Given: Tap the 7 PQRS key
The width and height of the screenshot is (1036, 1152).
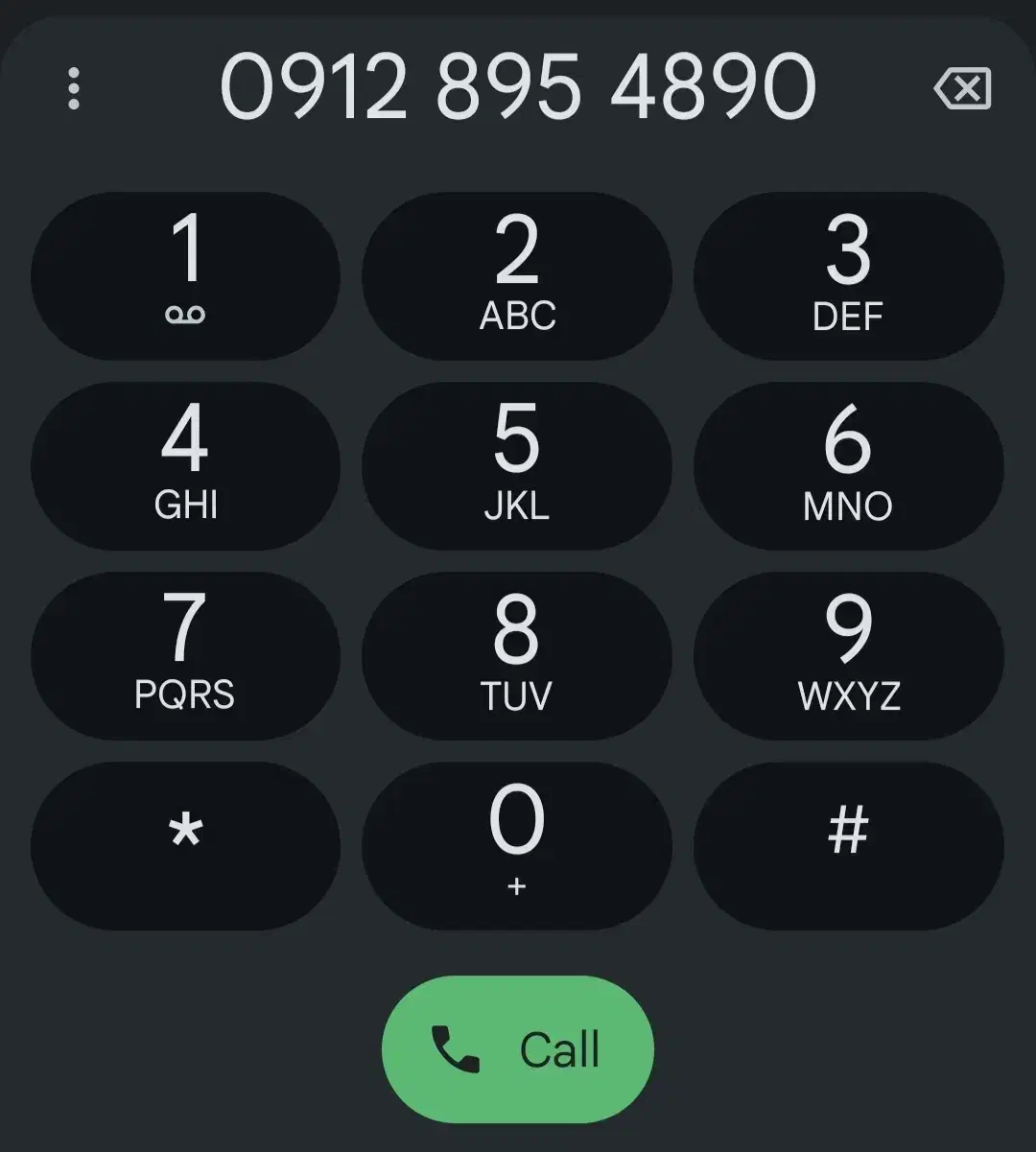Looking at the screenshot, I should 185,655.
